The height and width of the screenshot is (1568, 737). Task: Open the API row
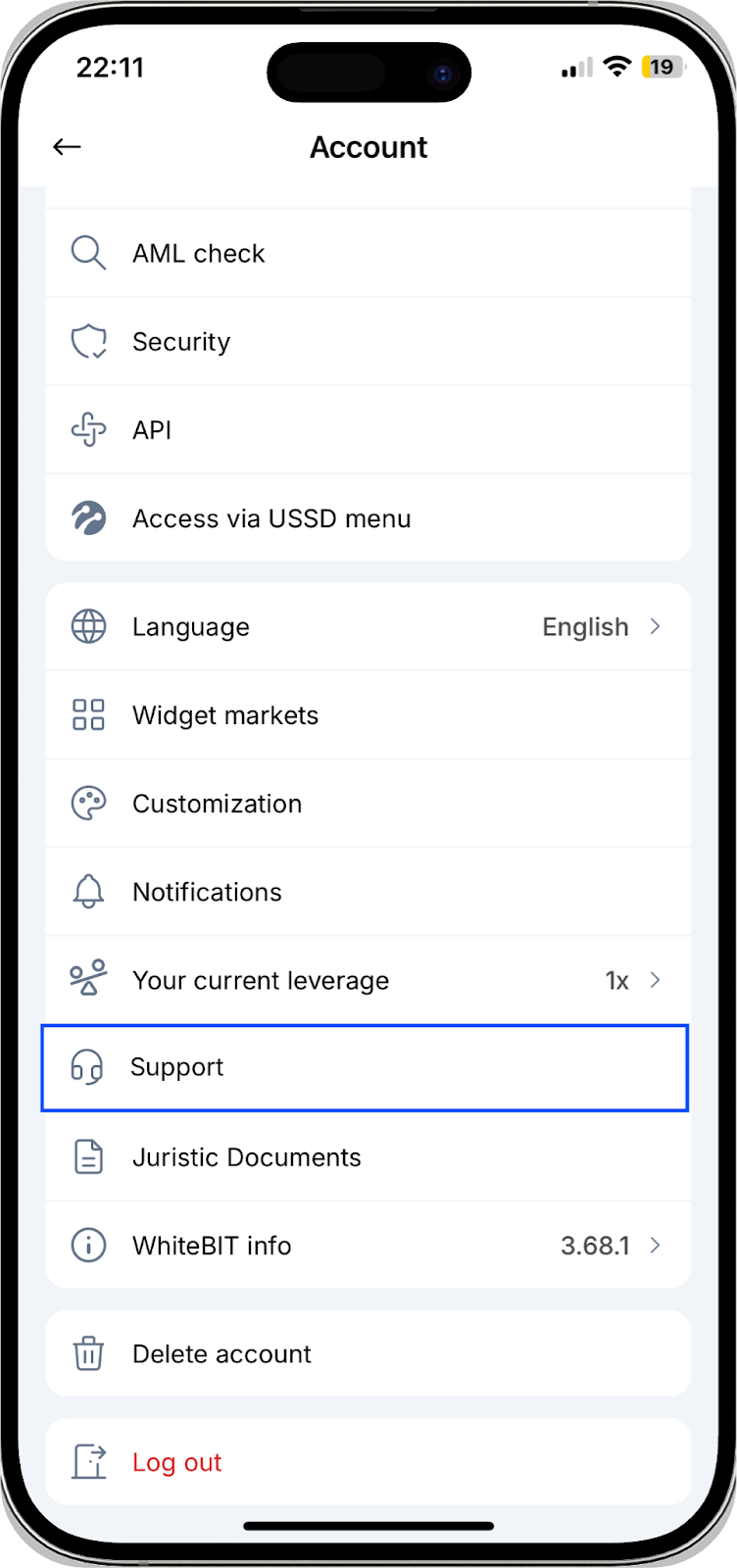[x=368, y=429]
